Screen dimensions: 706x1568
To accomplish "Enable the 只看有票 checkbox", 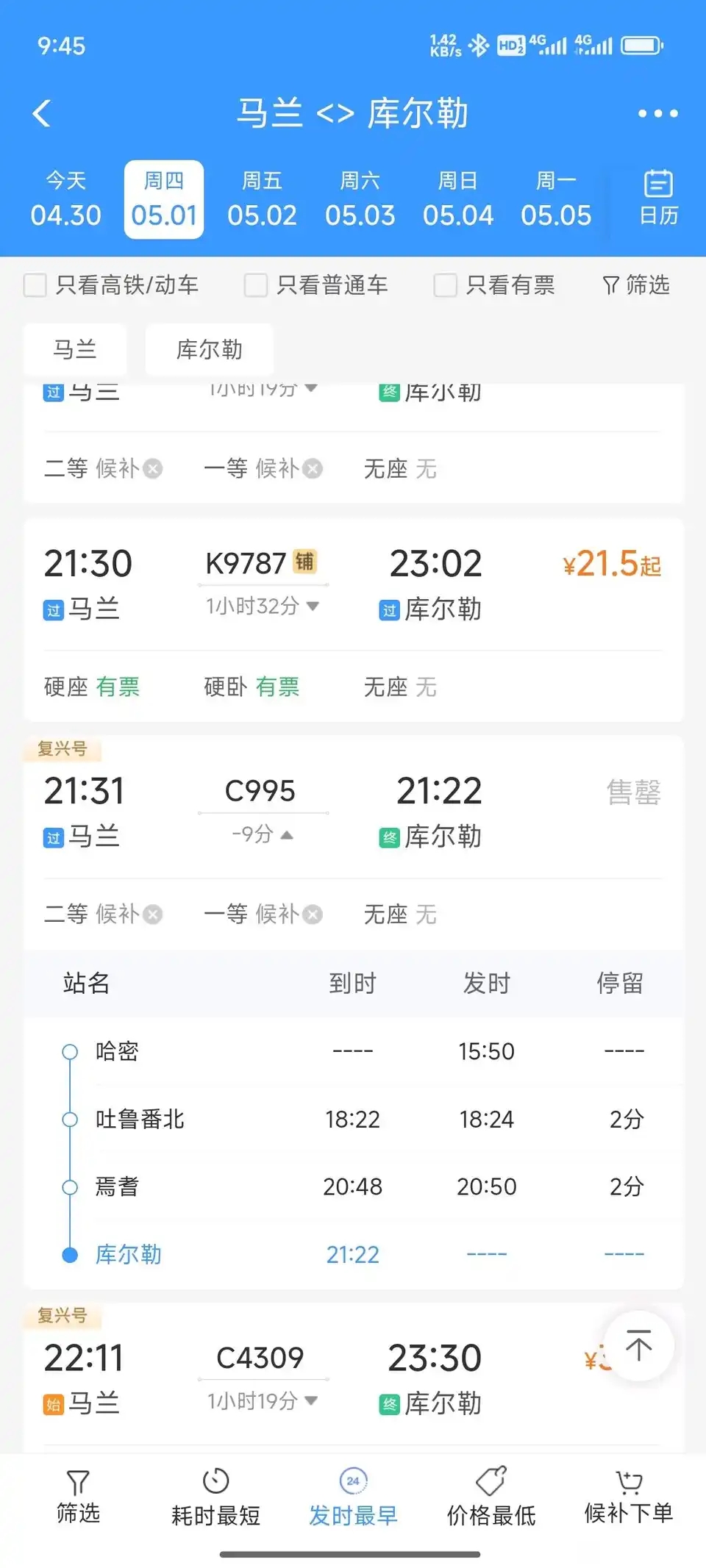I will [x=495, y=284].
